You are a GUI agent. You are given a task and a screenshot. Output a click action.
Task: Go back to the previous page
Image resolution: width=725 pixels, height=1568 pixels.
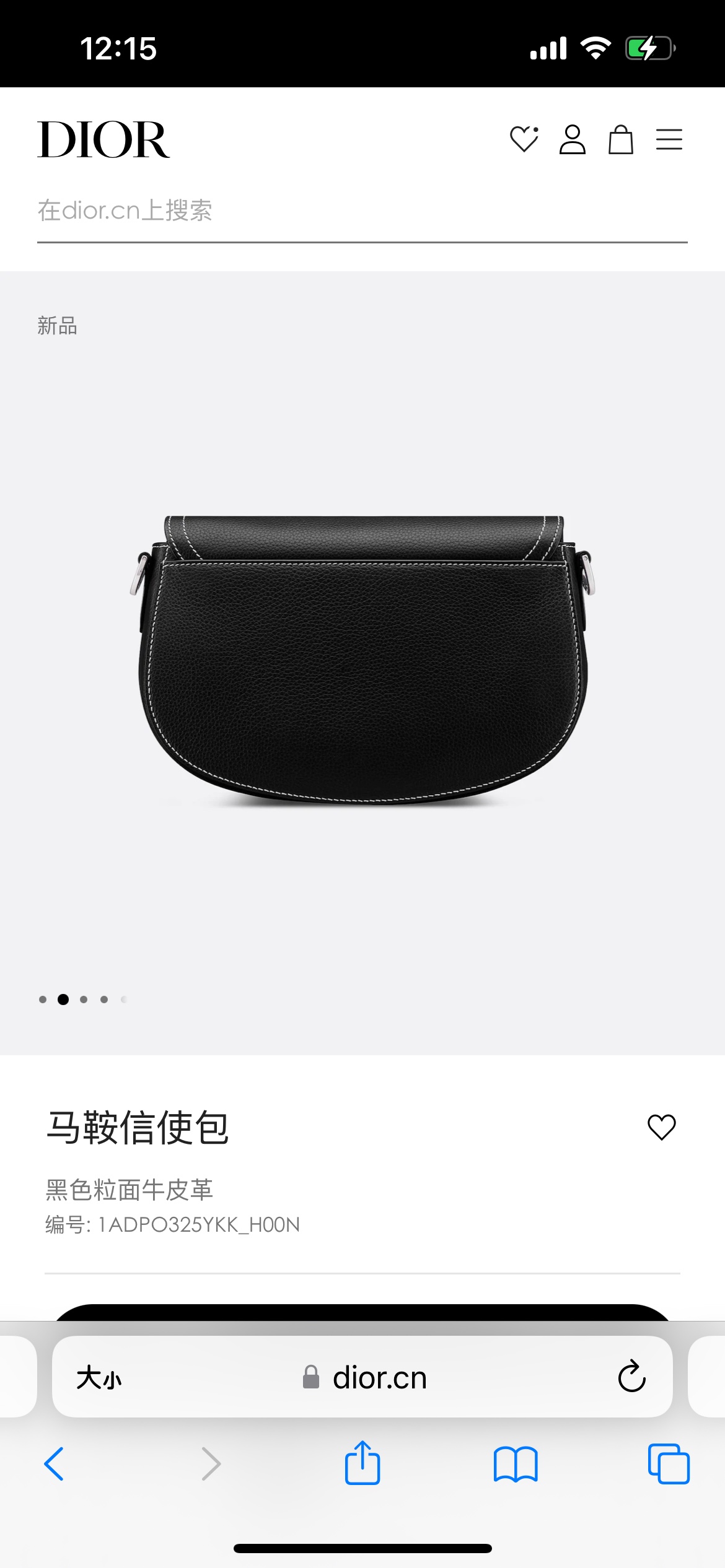tap(55, 1464)
